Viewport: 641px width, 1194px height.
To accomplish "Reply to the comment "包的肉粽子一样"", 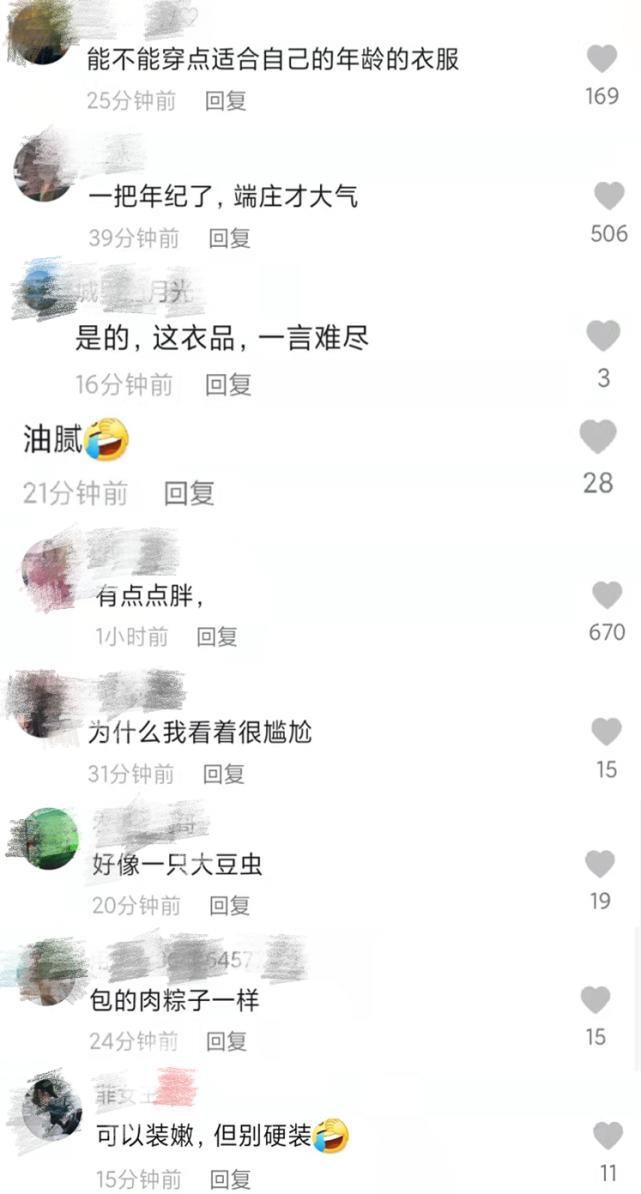I will point(227,1041).
